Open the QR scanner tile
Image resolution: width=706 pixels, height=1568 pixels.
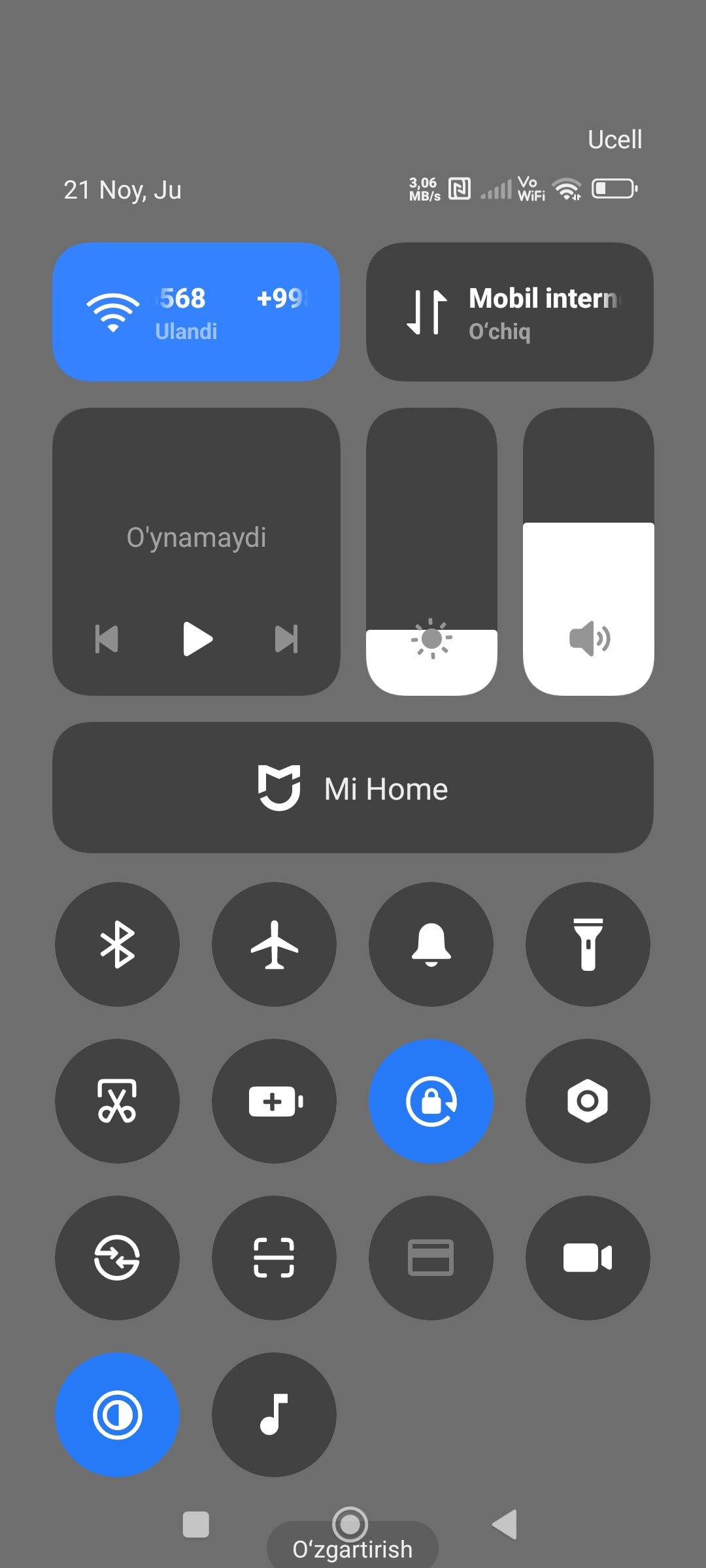tap(274, 1258)
